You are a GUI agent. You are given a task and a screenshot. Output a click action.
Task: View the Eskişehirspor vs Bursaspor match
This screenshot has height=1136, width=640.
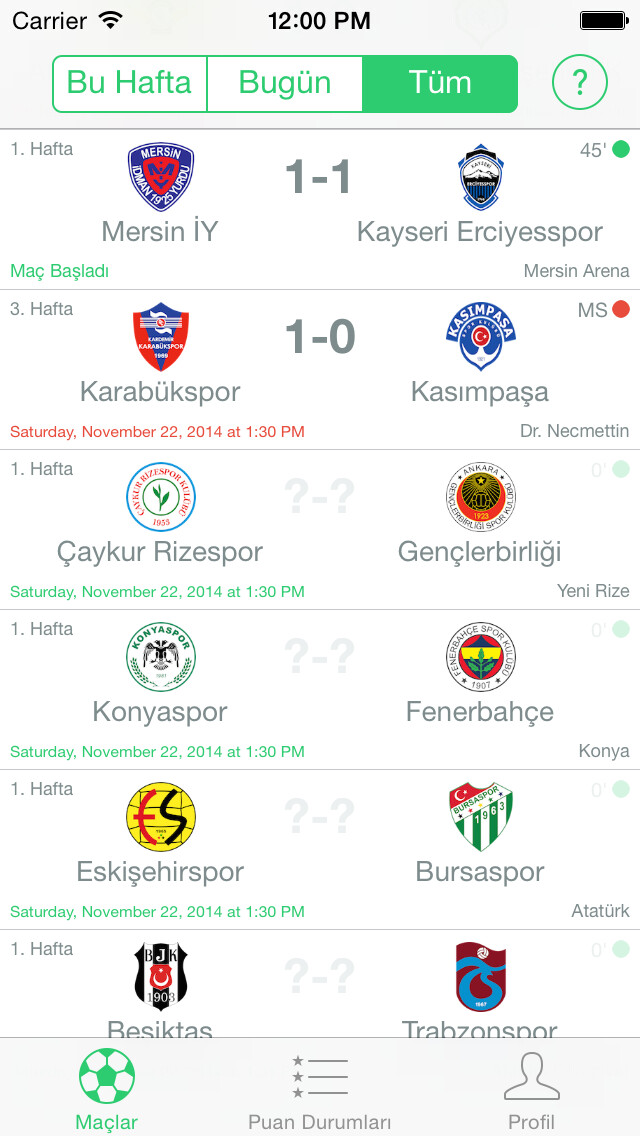(x=320, y=849)
